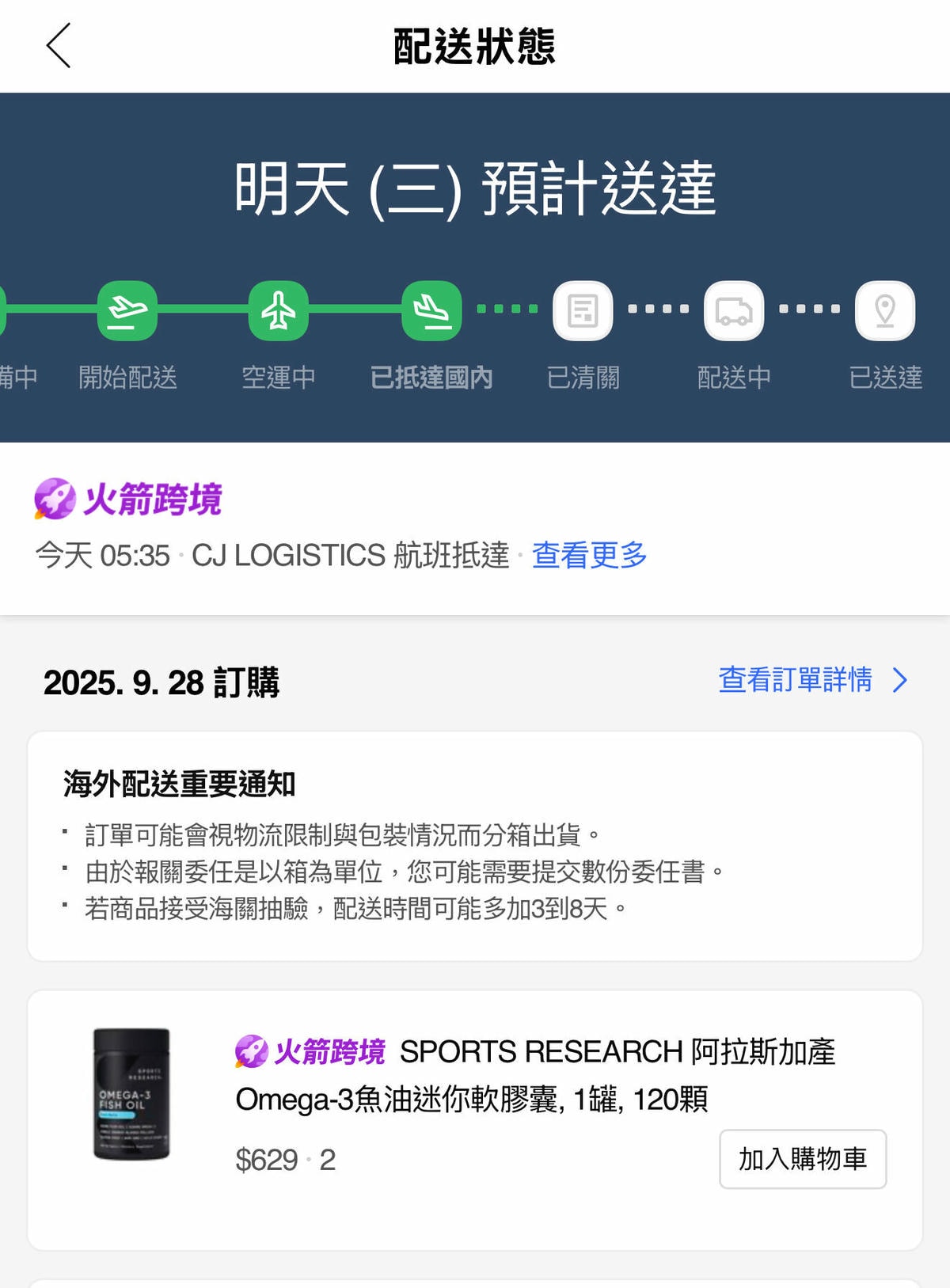The image size is (950, 1288).
Task: View order details via 查看訂單詳情
Action: (811, 680)
